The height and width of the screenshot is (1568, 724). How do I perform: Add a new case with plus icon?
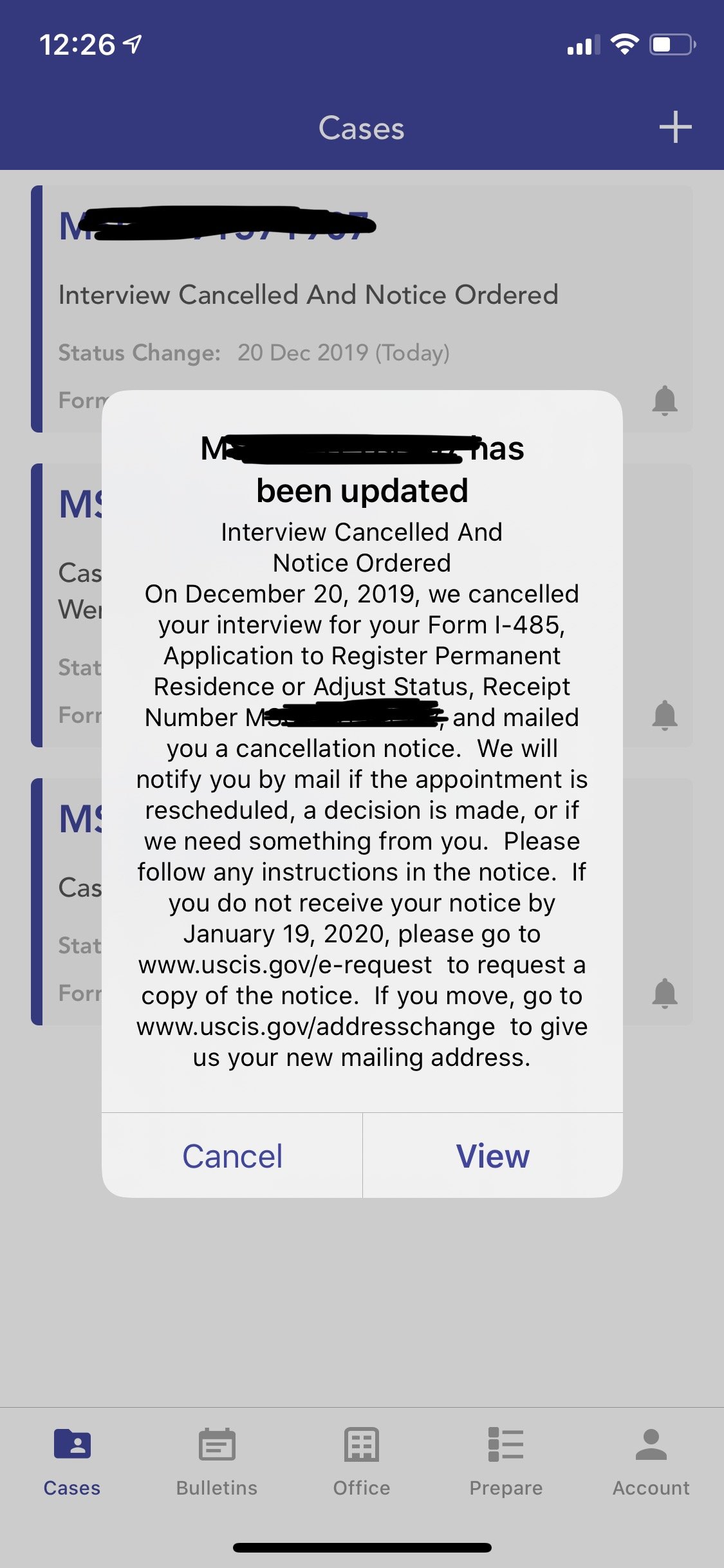tap(675, 127)
